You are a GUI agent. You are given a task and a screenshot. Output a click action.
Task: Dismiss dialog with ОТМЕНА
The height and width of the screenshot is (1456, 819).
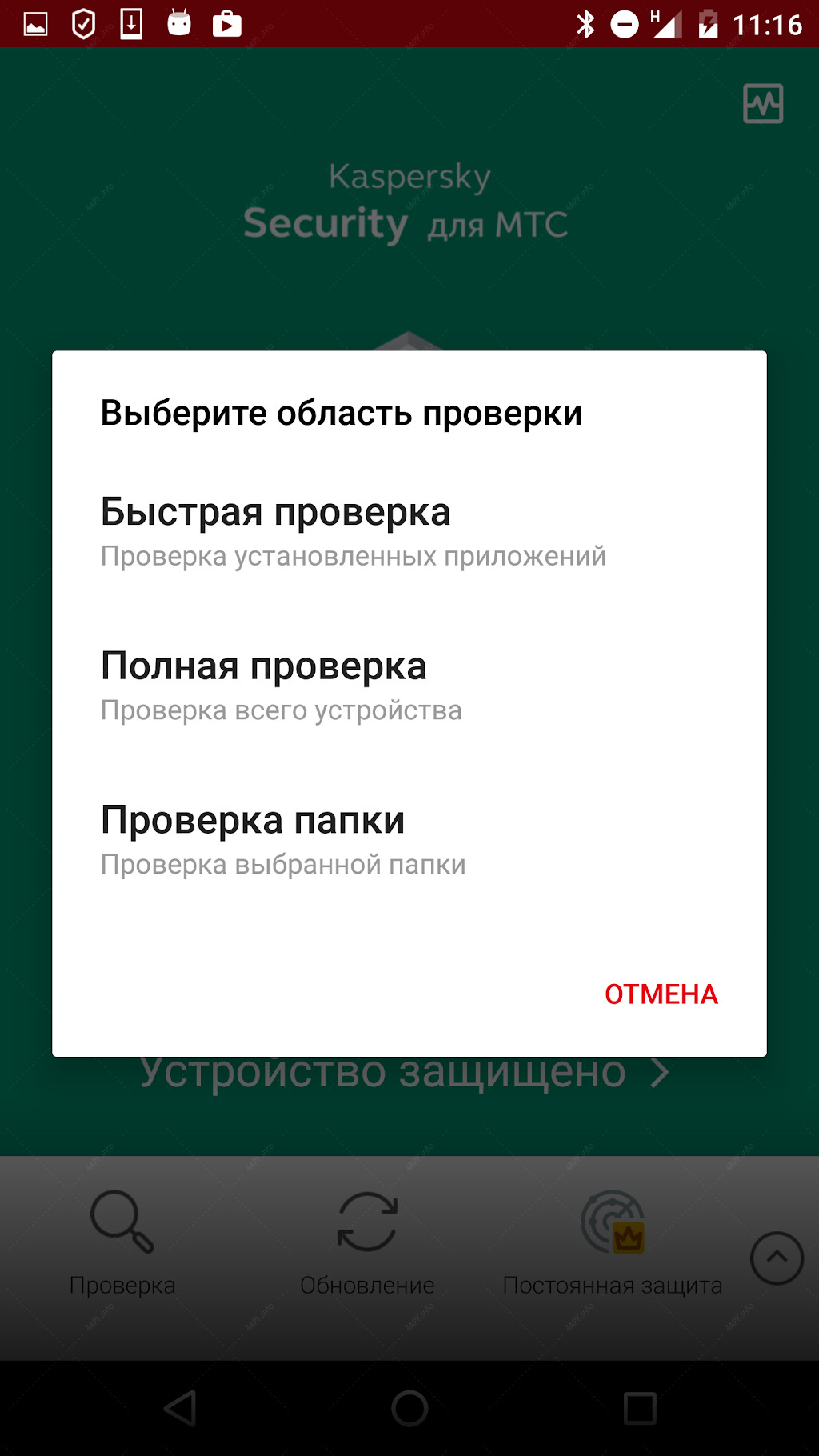(x=661, y=994)
